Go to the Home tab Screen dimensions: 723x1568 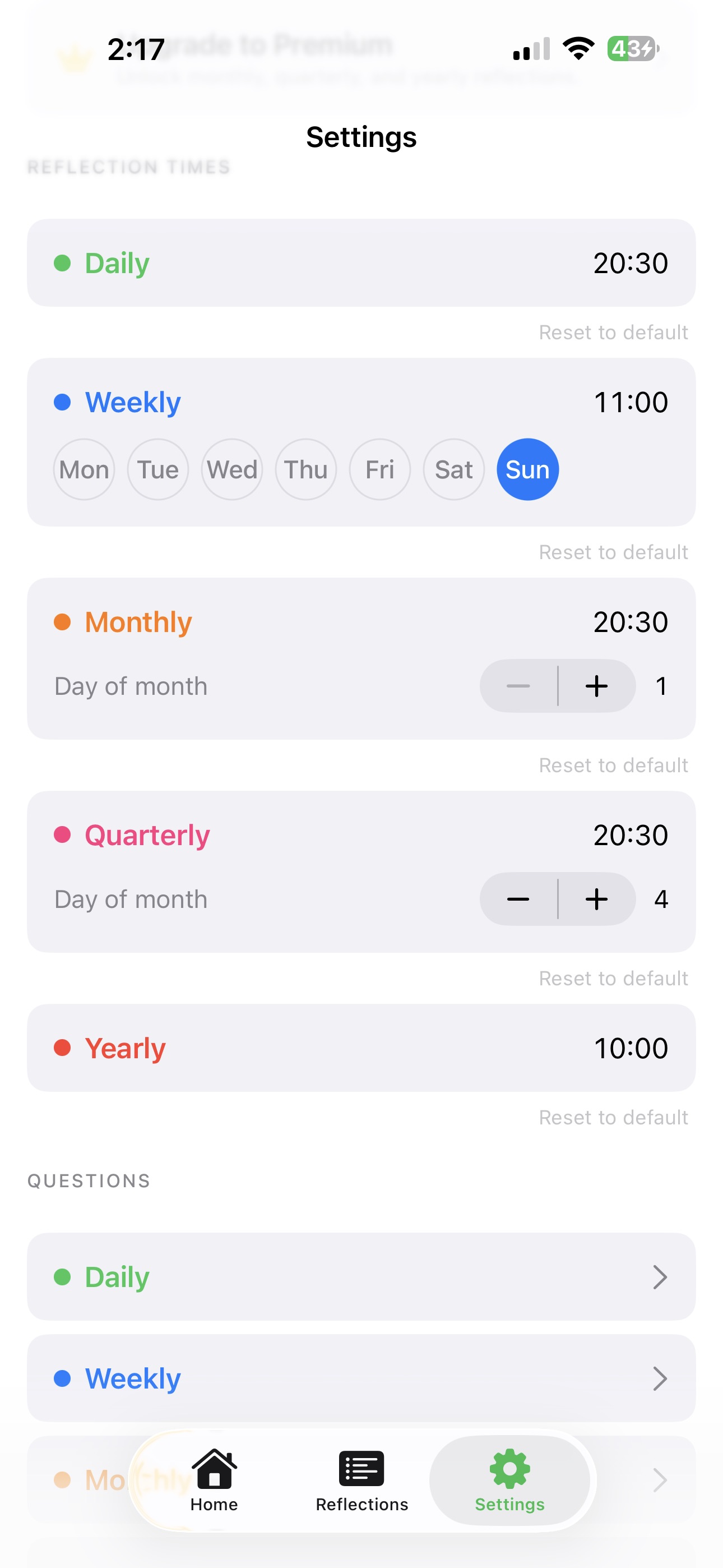214,1481
